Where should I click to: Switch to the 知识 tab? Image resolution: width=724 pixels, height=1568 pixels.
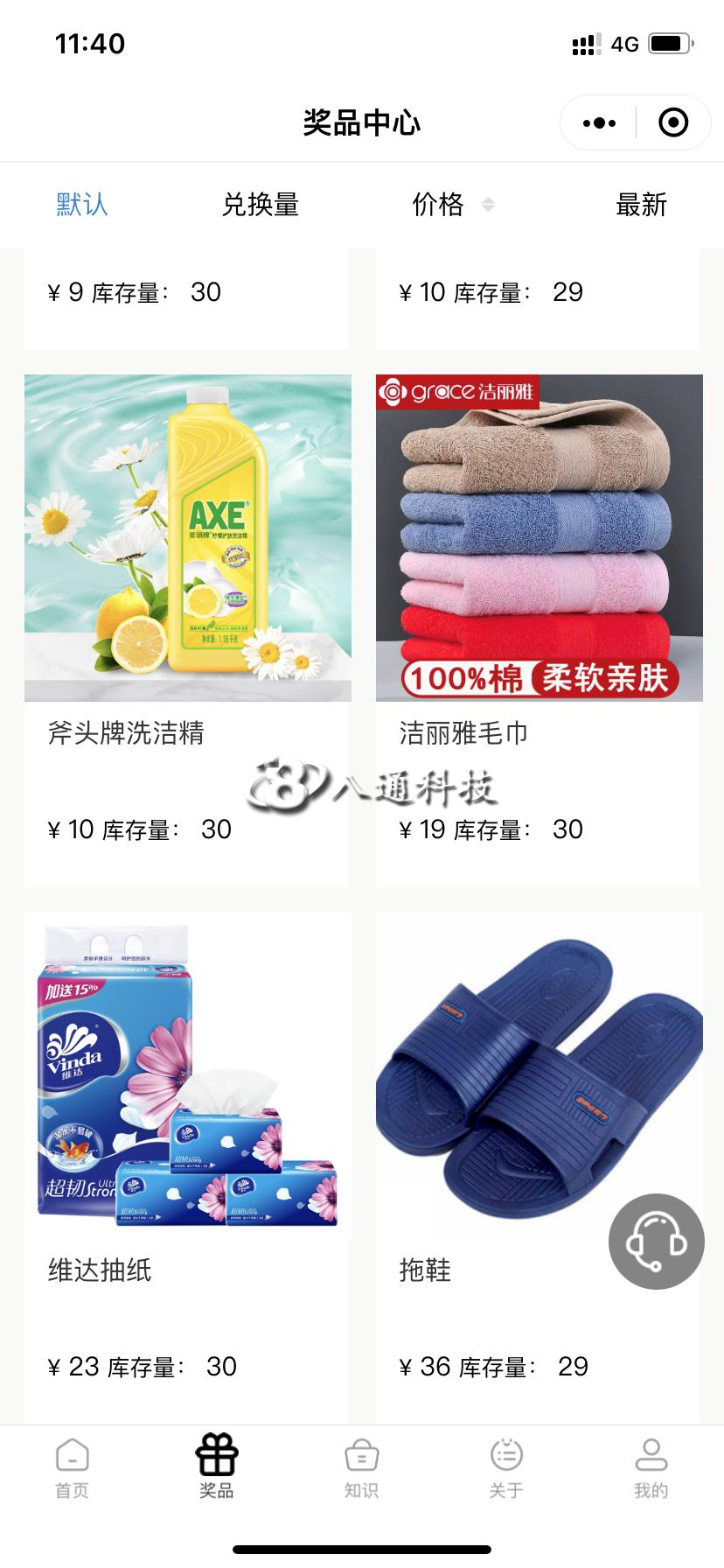pos(361,1468)
